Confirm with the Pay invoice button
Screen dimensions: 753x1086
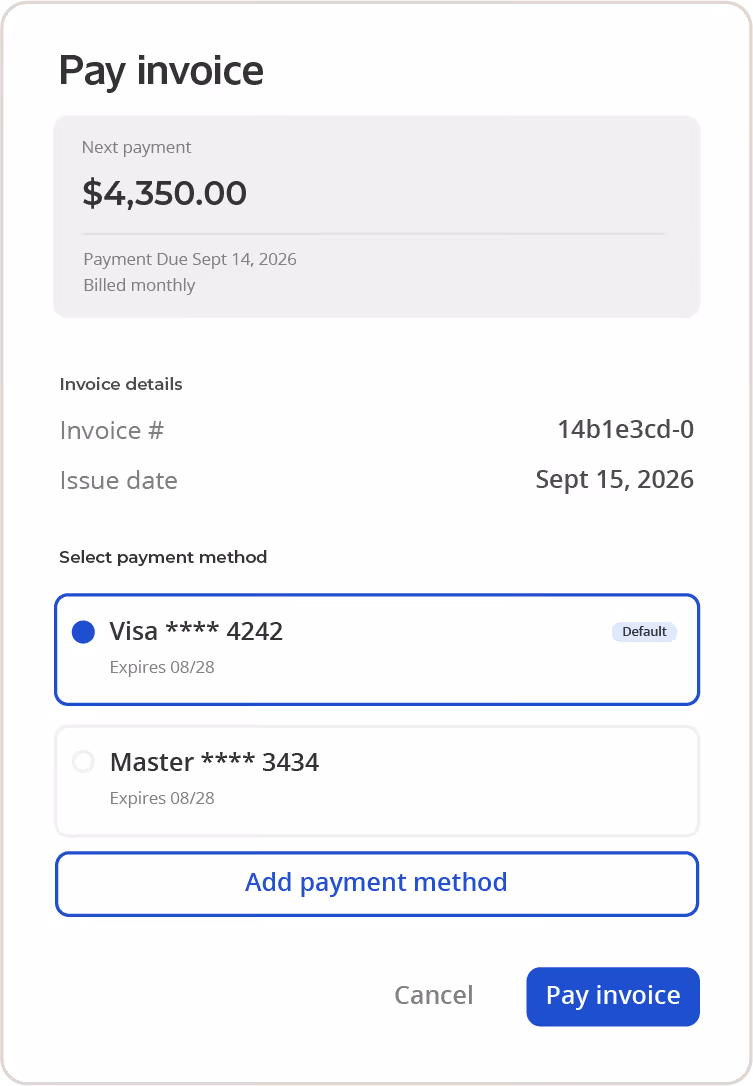[612, 996]
